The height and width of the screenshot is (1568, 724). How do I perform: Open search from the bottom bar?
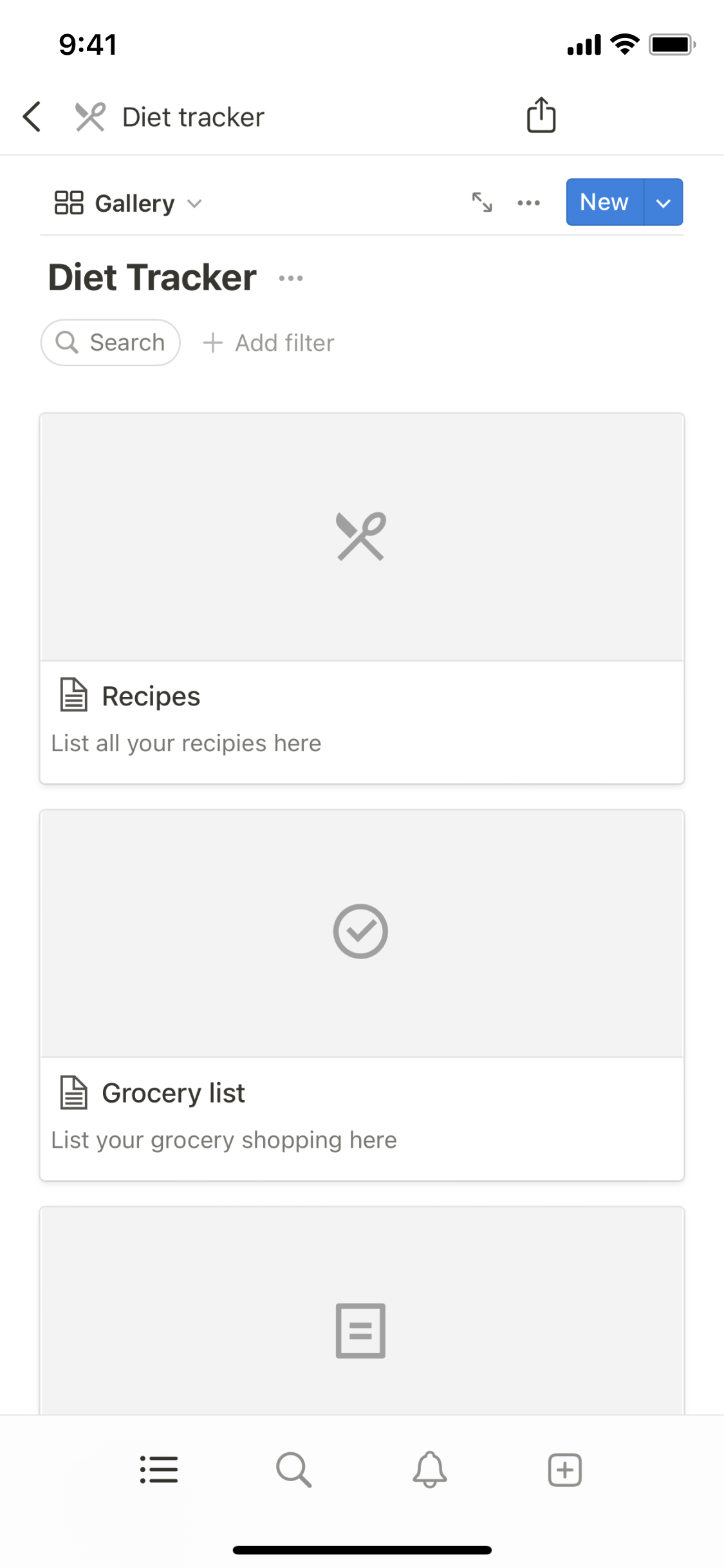[x=294, y=1470]
